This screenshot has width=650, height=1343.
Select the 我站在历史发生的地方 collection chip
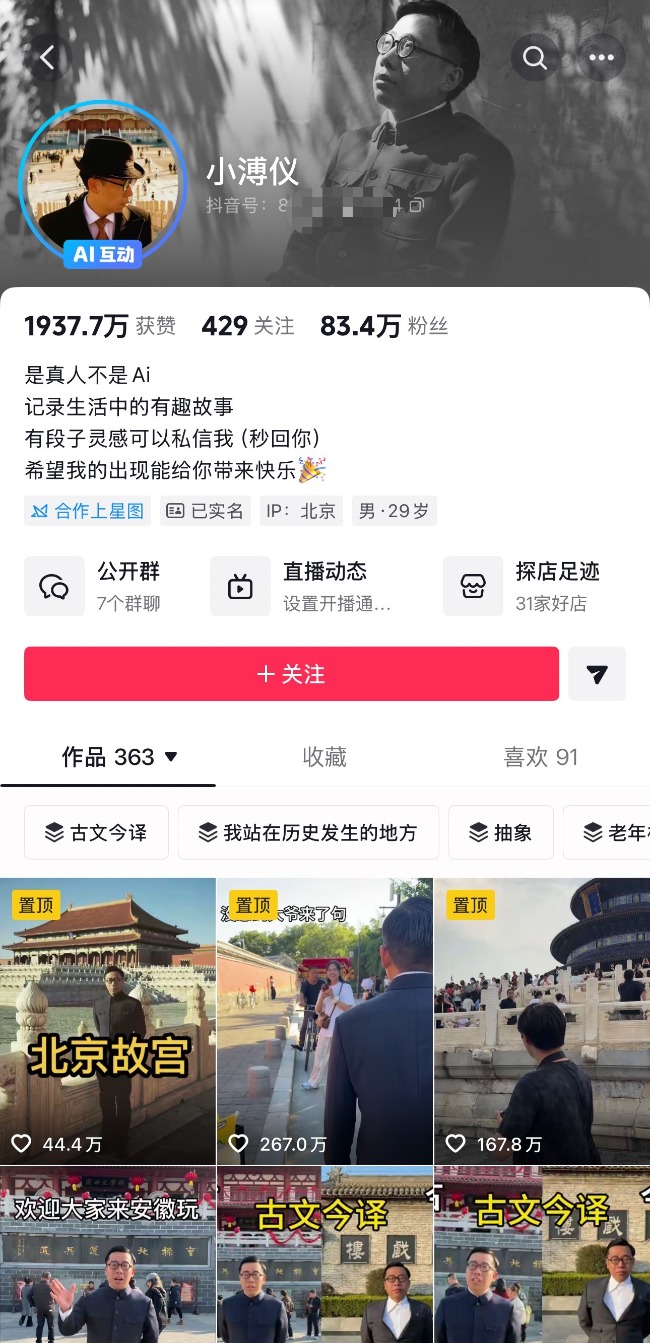(x=308, y=832)
